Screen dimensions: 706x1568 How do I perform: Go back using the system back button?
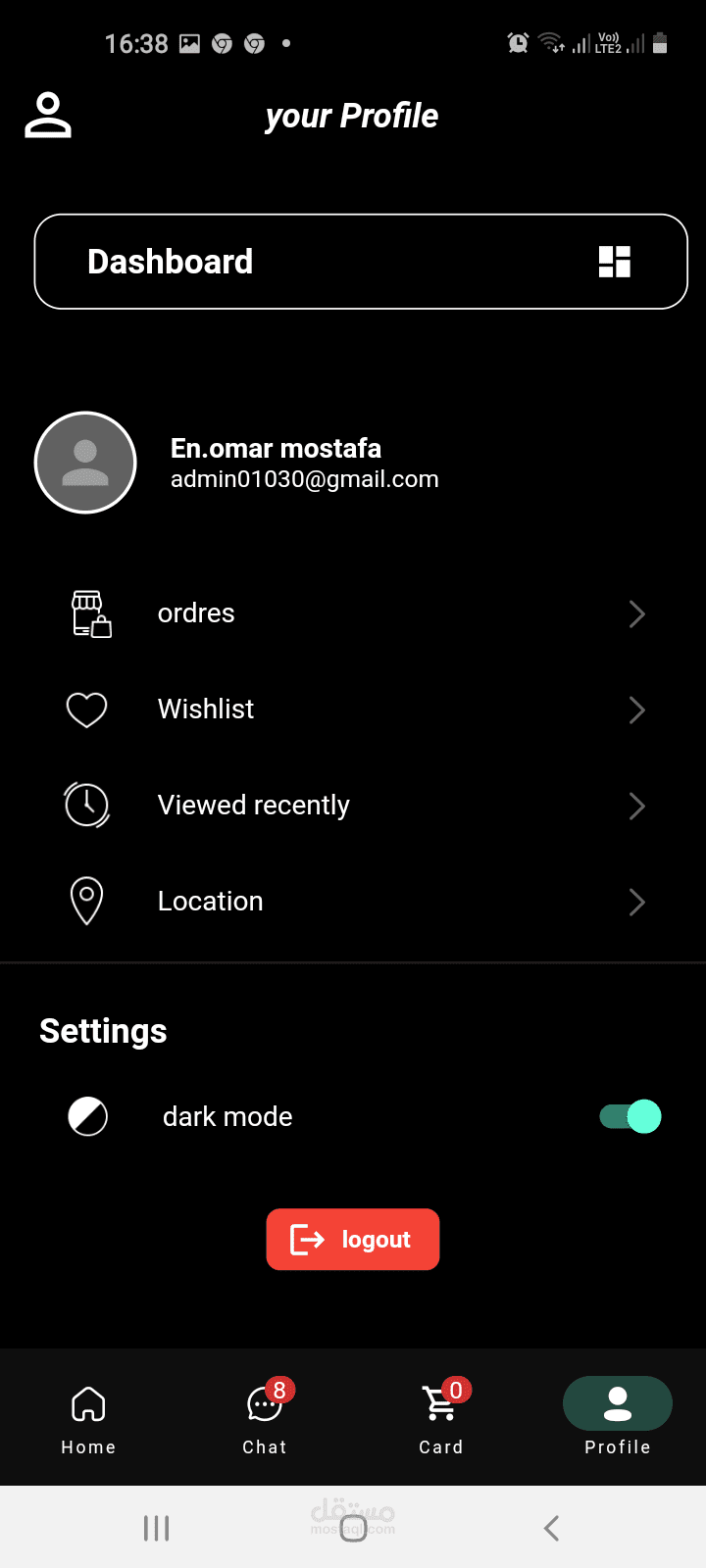[551, 1528]
